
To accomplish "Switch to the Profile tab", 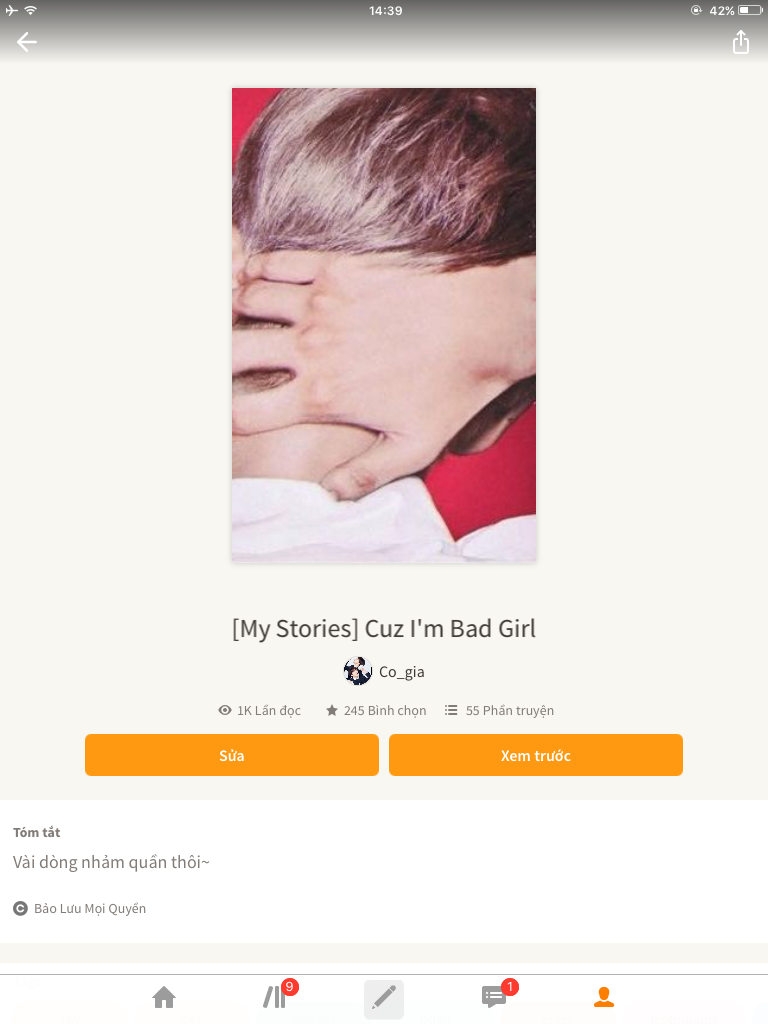I will 603,997.
